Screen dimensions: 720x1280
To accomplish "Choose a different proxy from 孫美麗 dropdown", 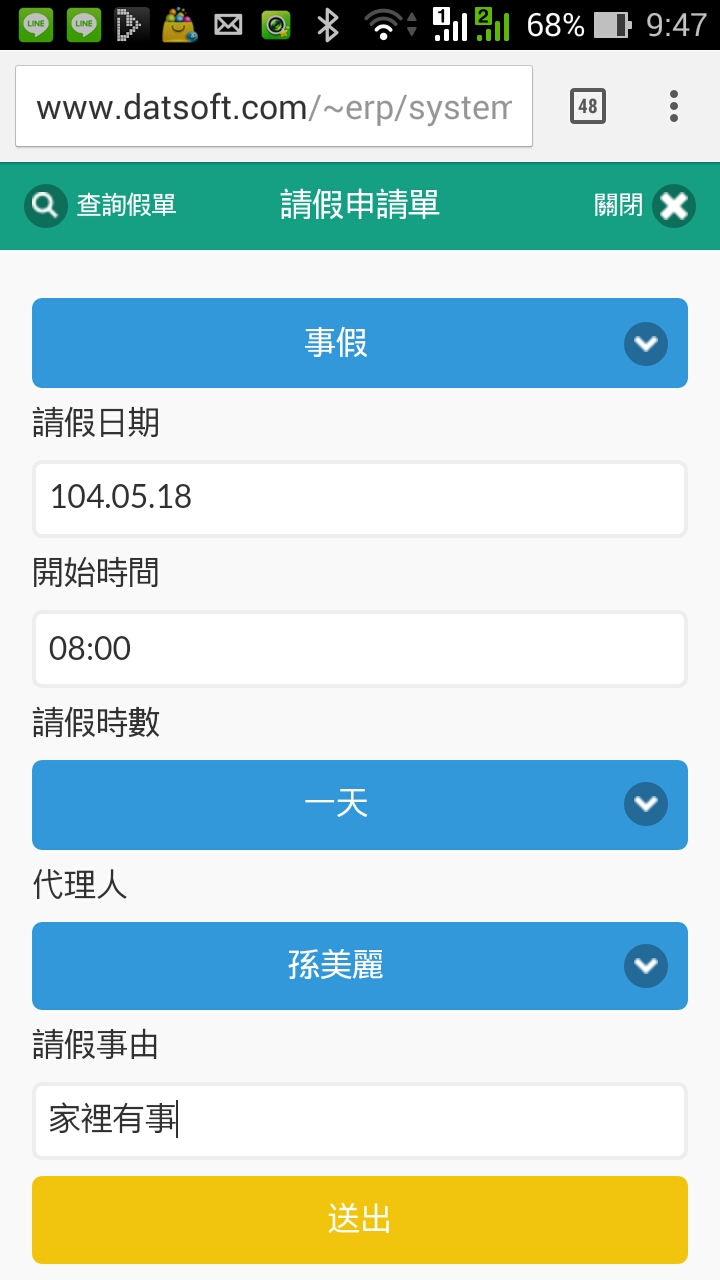I will [360, 966].
